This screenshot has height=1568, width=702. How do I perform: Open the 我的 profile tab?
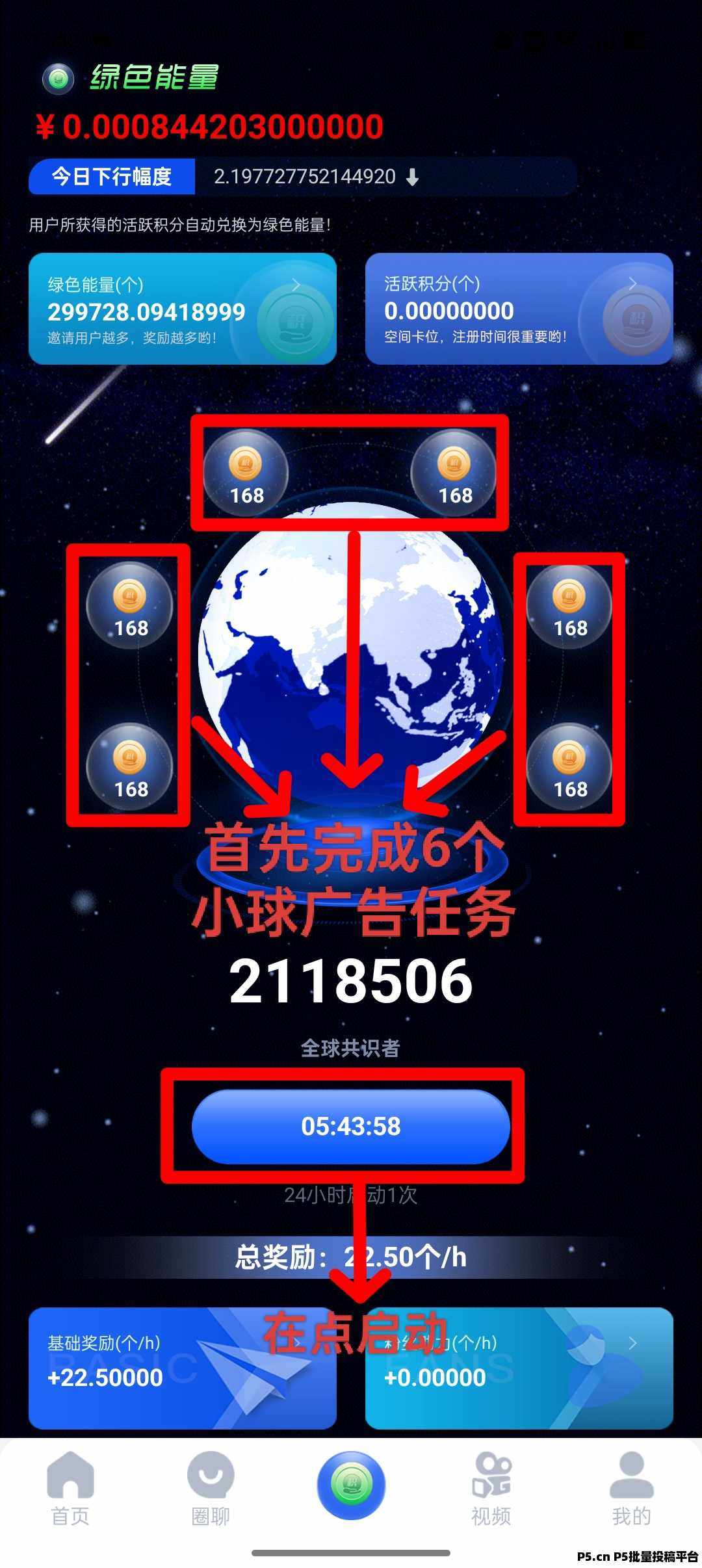(631, 1489)
